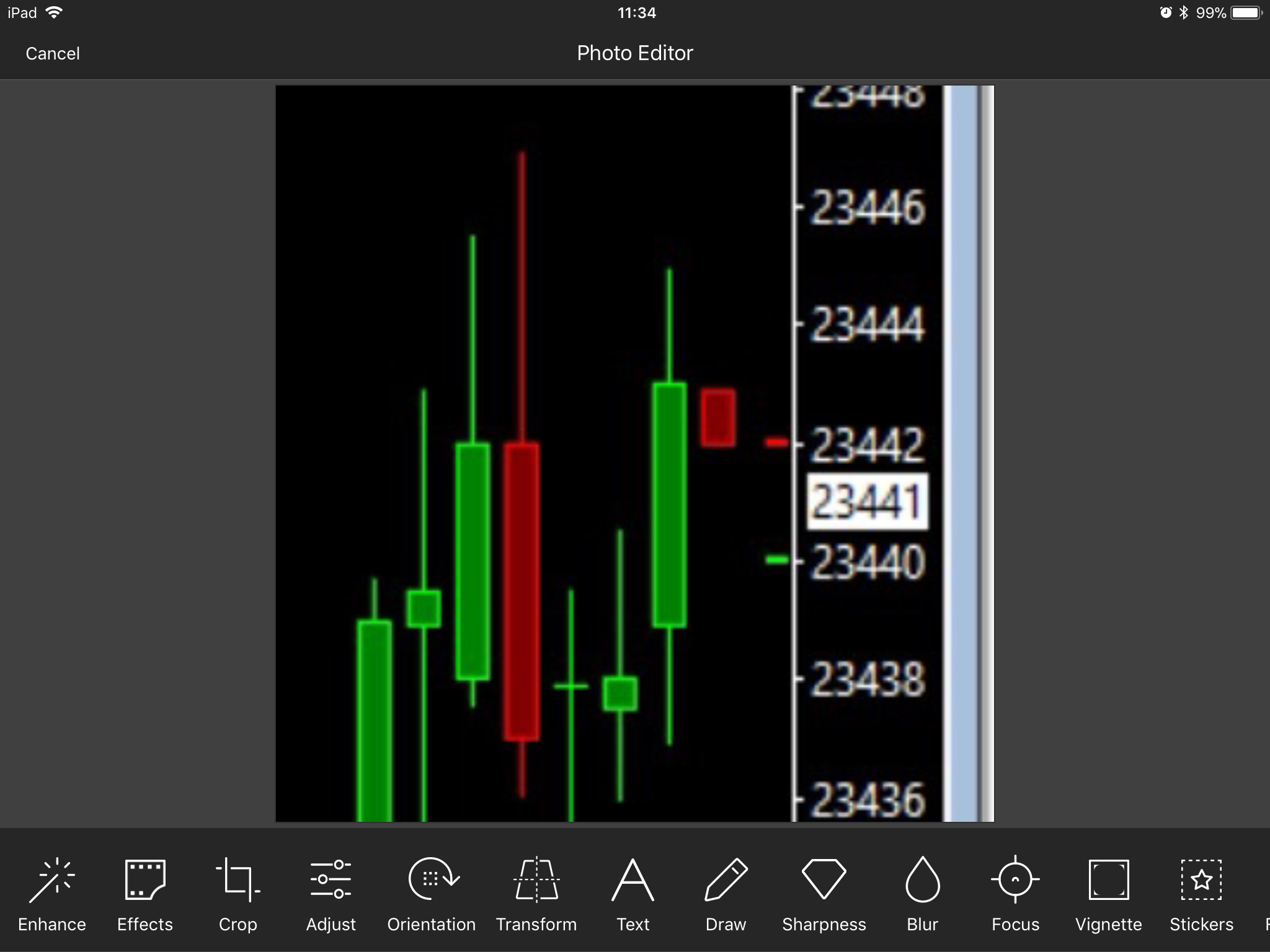Apply the Enhance tool

(52, 892)
